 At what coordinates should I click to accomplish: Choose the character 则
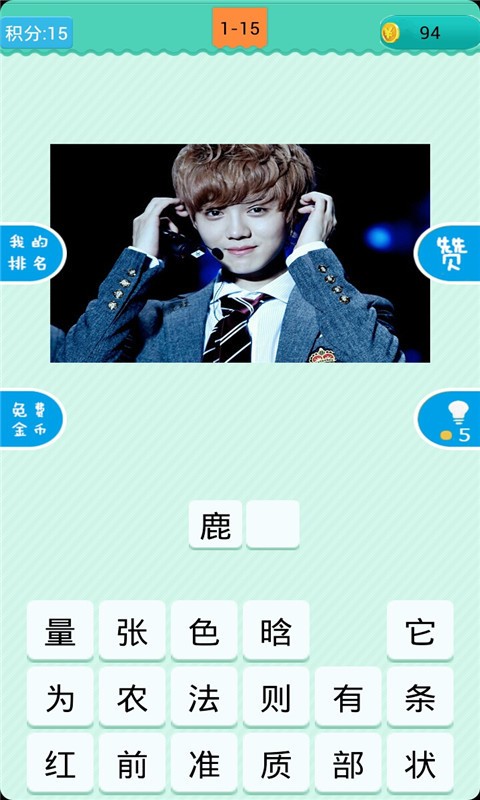click(x=276, y=697)
